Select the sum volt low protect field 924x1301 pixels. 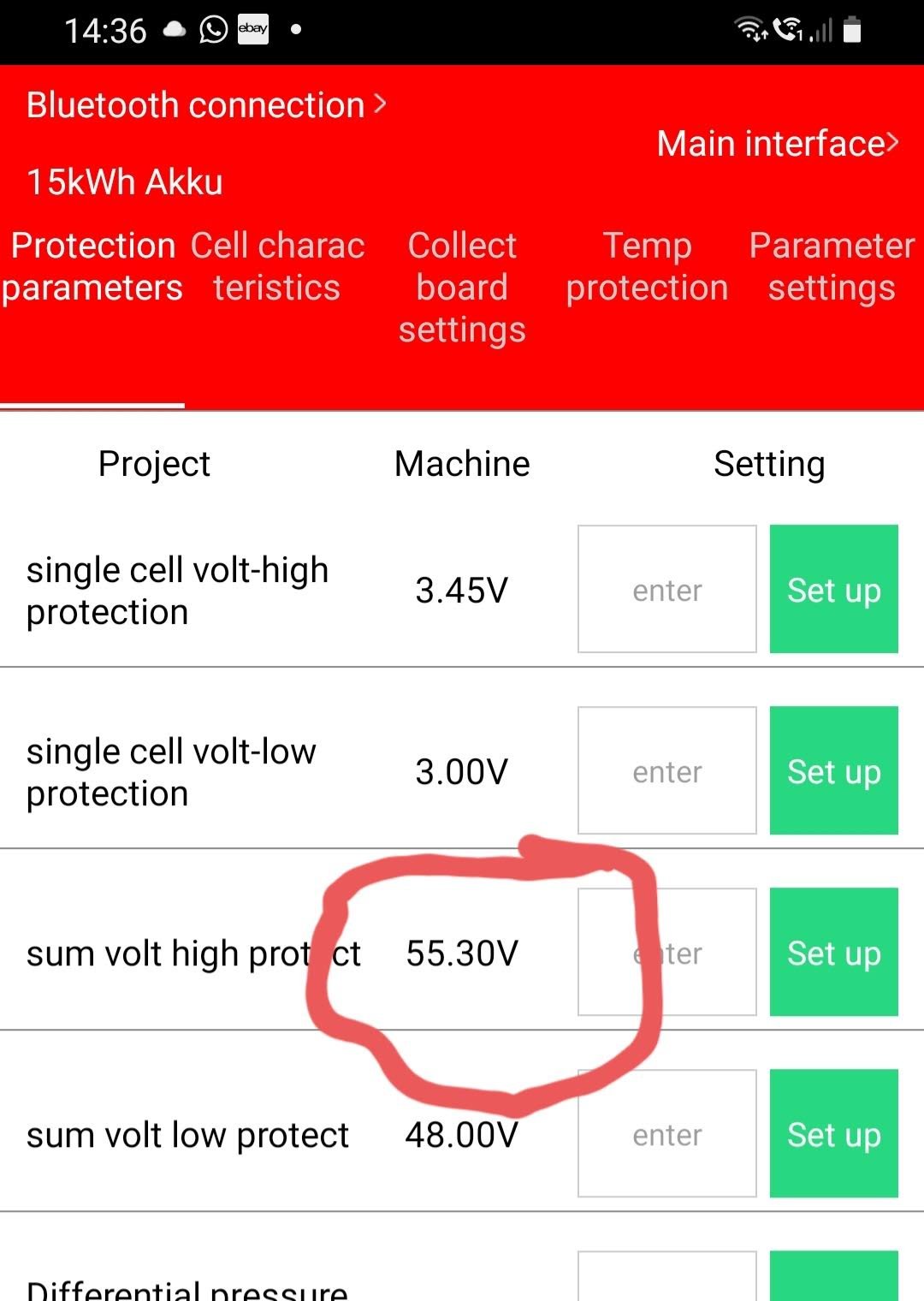coord(666,1133)
